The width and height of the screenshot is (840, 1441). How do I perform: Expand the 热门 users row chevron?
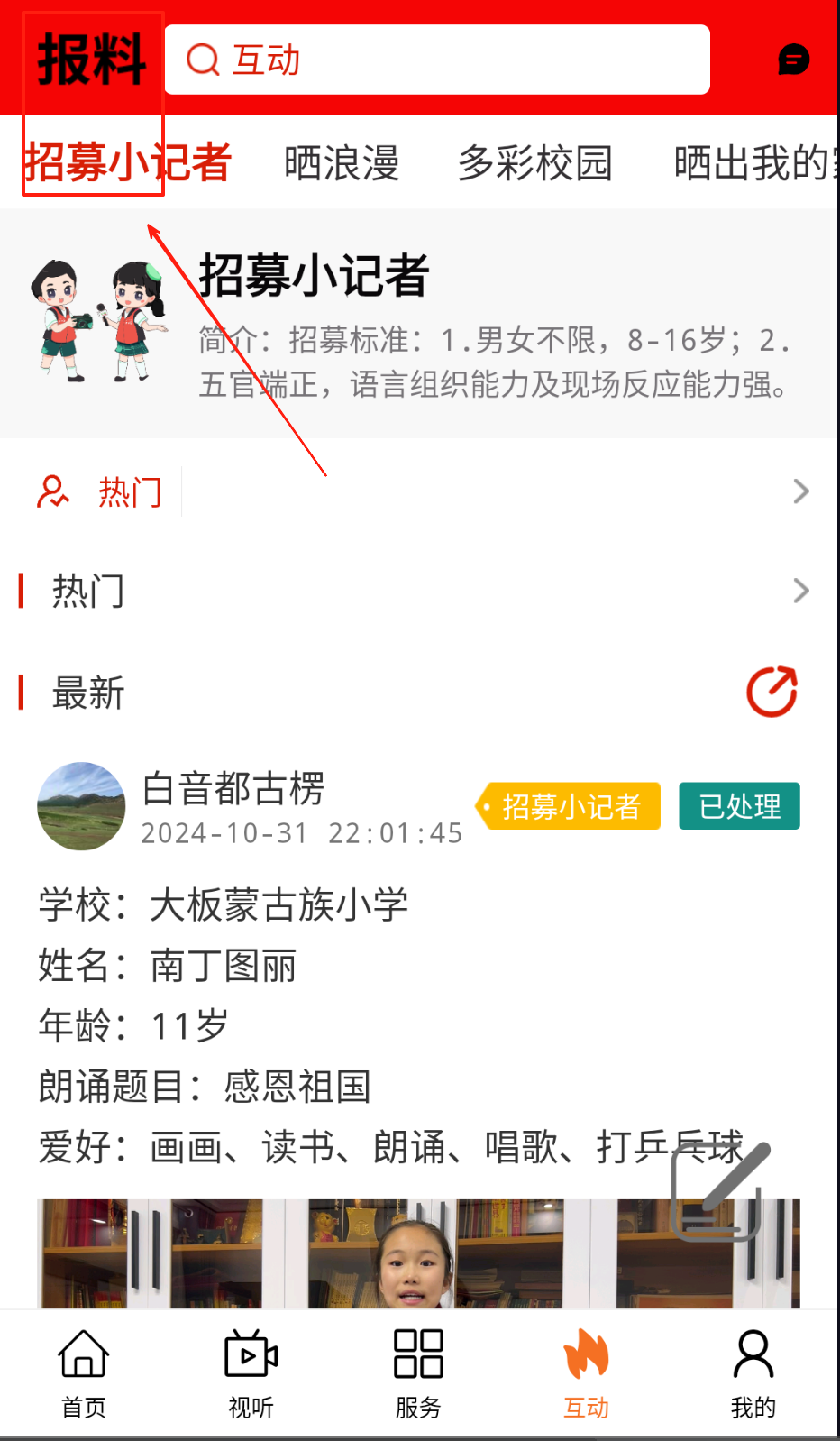pyautogui.click(x=800, y=491)
